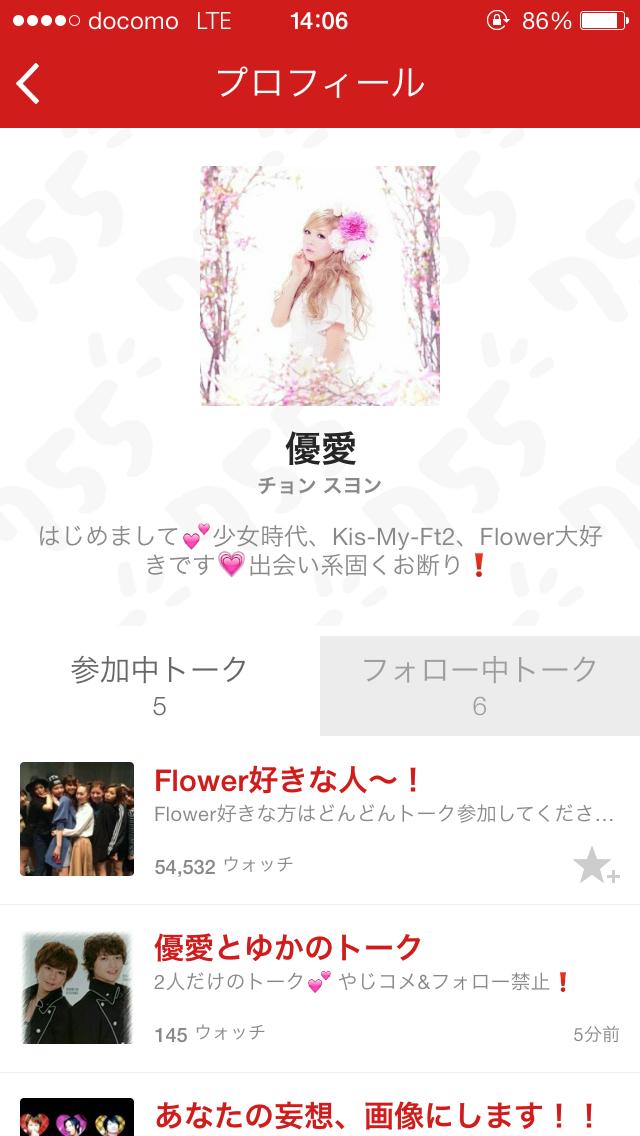Switch to the フォロー中トーク tab

(x=480, y=686)
